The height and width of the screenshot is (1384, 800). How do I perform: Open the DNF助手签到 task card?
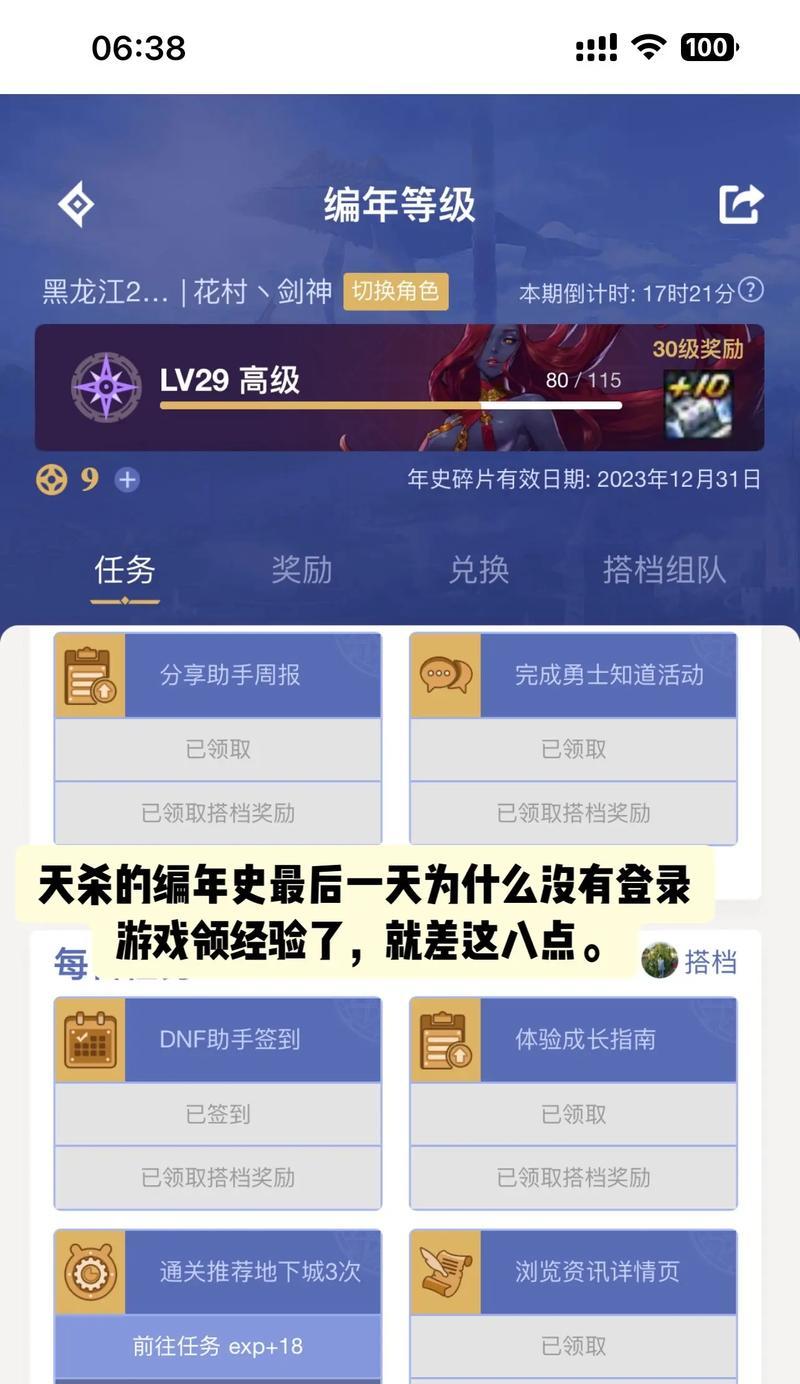point(217,1039)
